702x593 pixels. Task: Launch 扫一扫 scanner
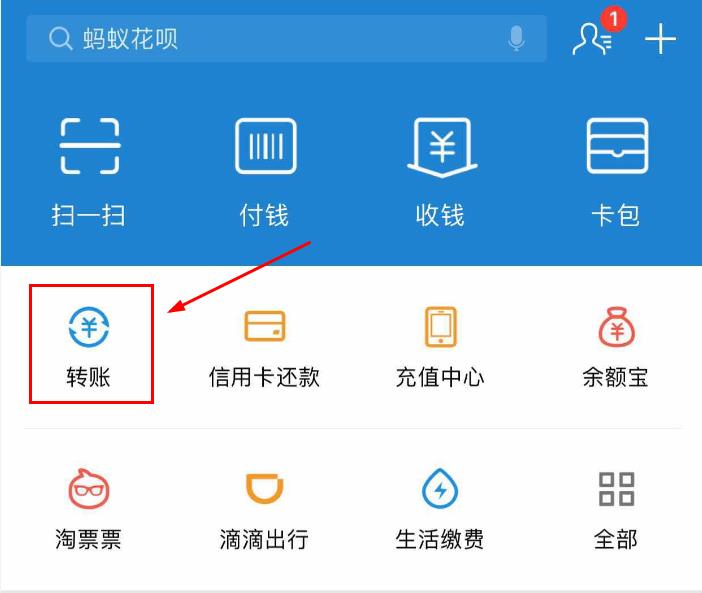pyautogui.click(x=89, y=168)
